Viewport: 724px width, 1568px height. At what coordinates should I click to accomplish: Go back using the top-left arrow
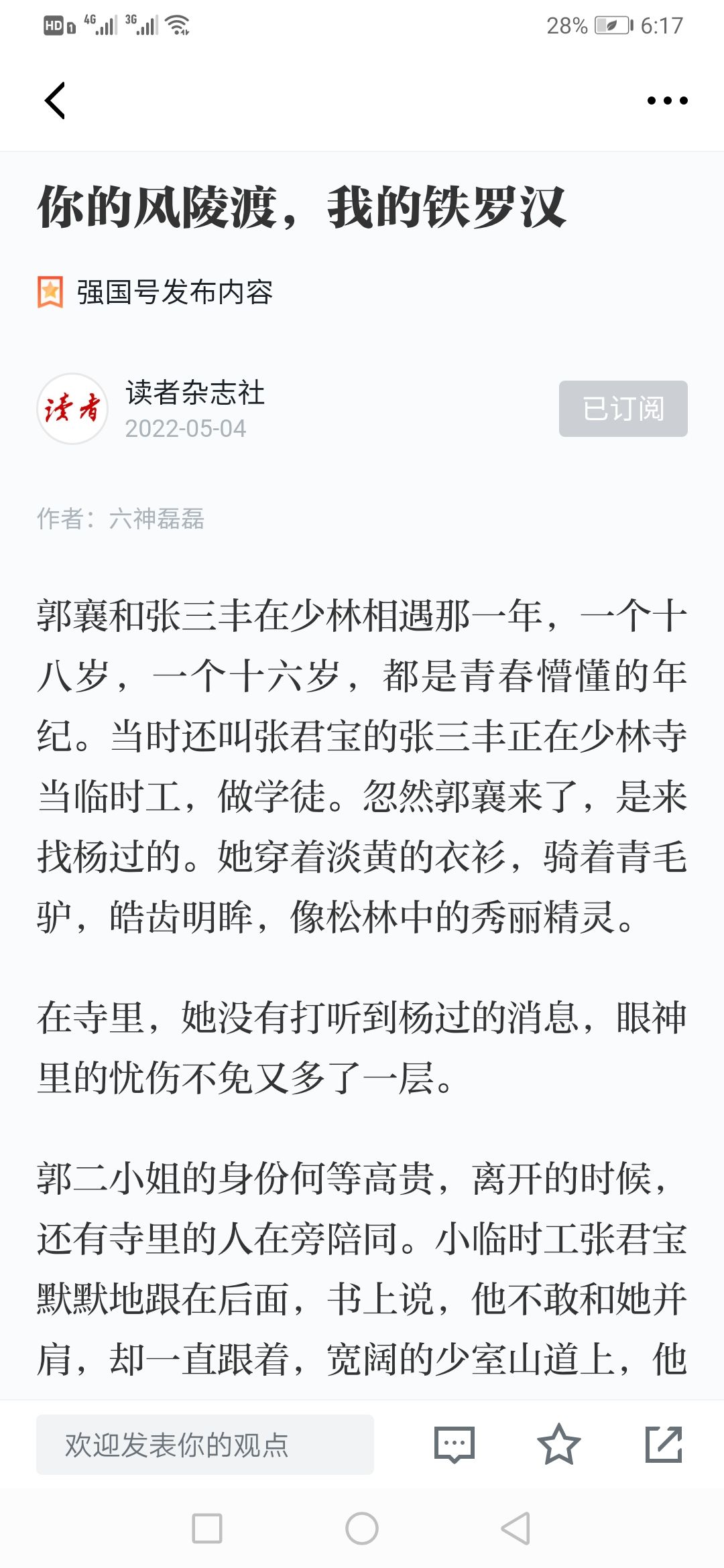coord(55,101)
